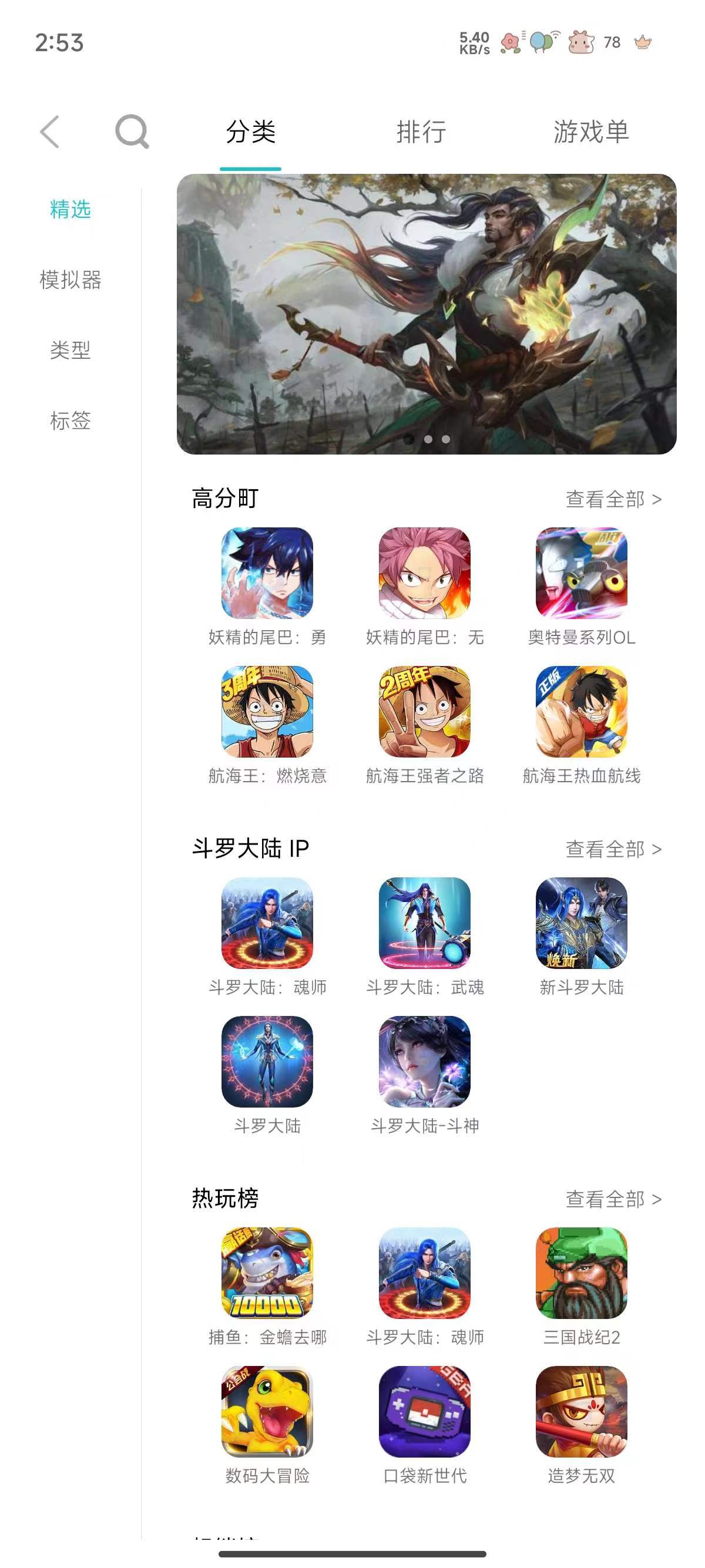Open 造梦无双 game
705x1568 pixels.
582,1412
